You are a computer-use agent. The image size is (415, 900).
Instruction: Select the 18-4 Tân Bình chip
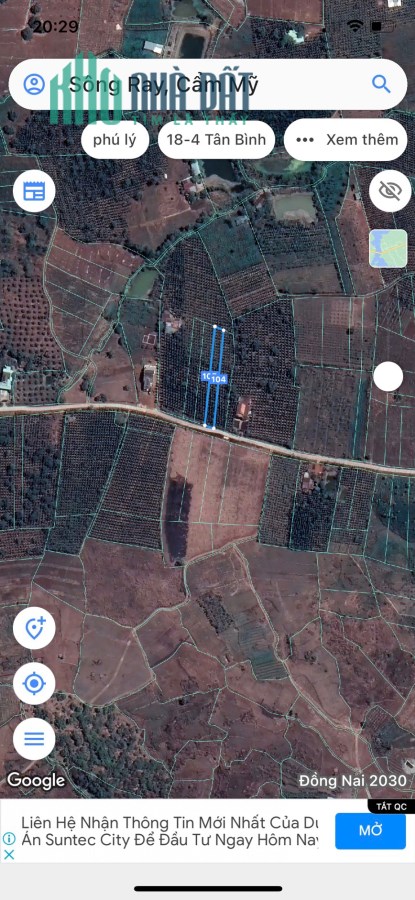coord(216,139)
